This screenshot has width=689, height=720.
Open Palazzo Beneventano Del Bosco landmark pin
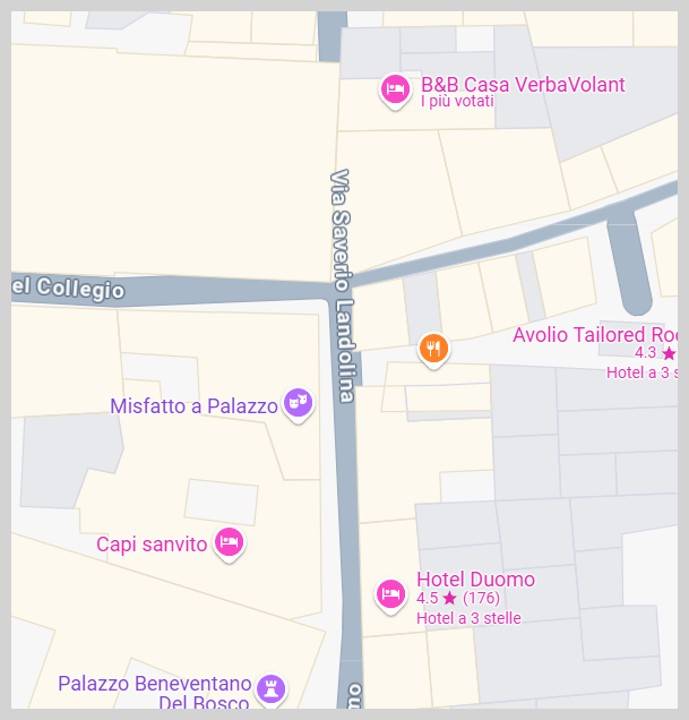click(271, 687)
